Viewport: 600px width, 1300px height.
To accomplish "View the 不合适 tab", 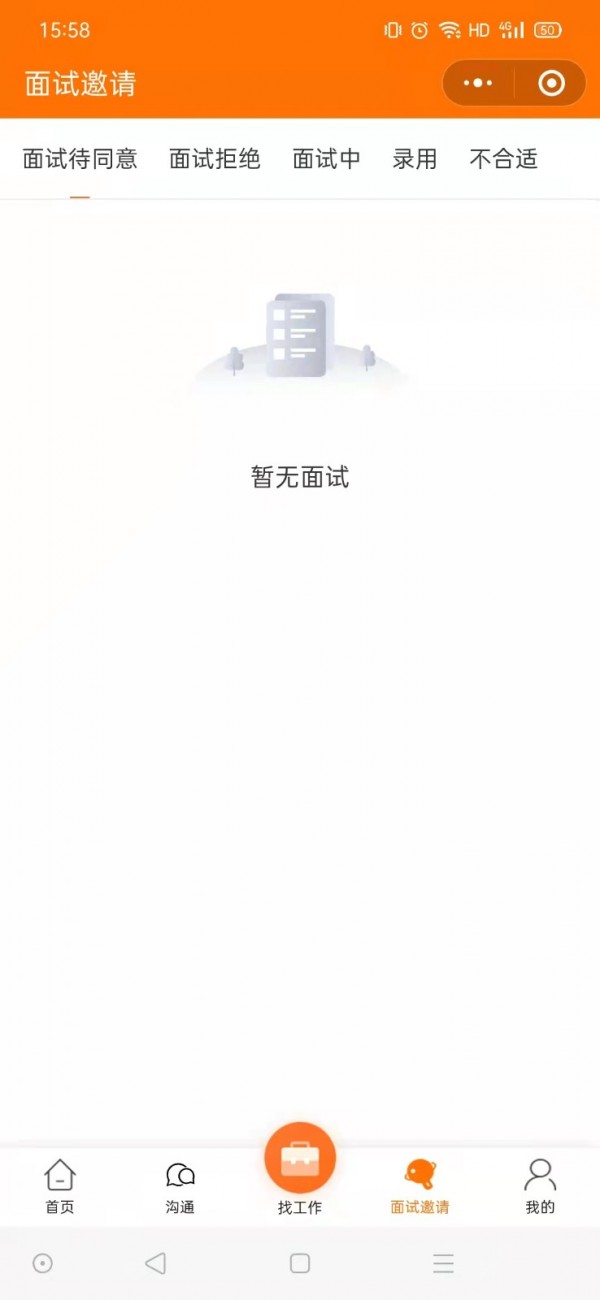I will point(503,159).
